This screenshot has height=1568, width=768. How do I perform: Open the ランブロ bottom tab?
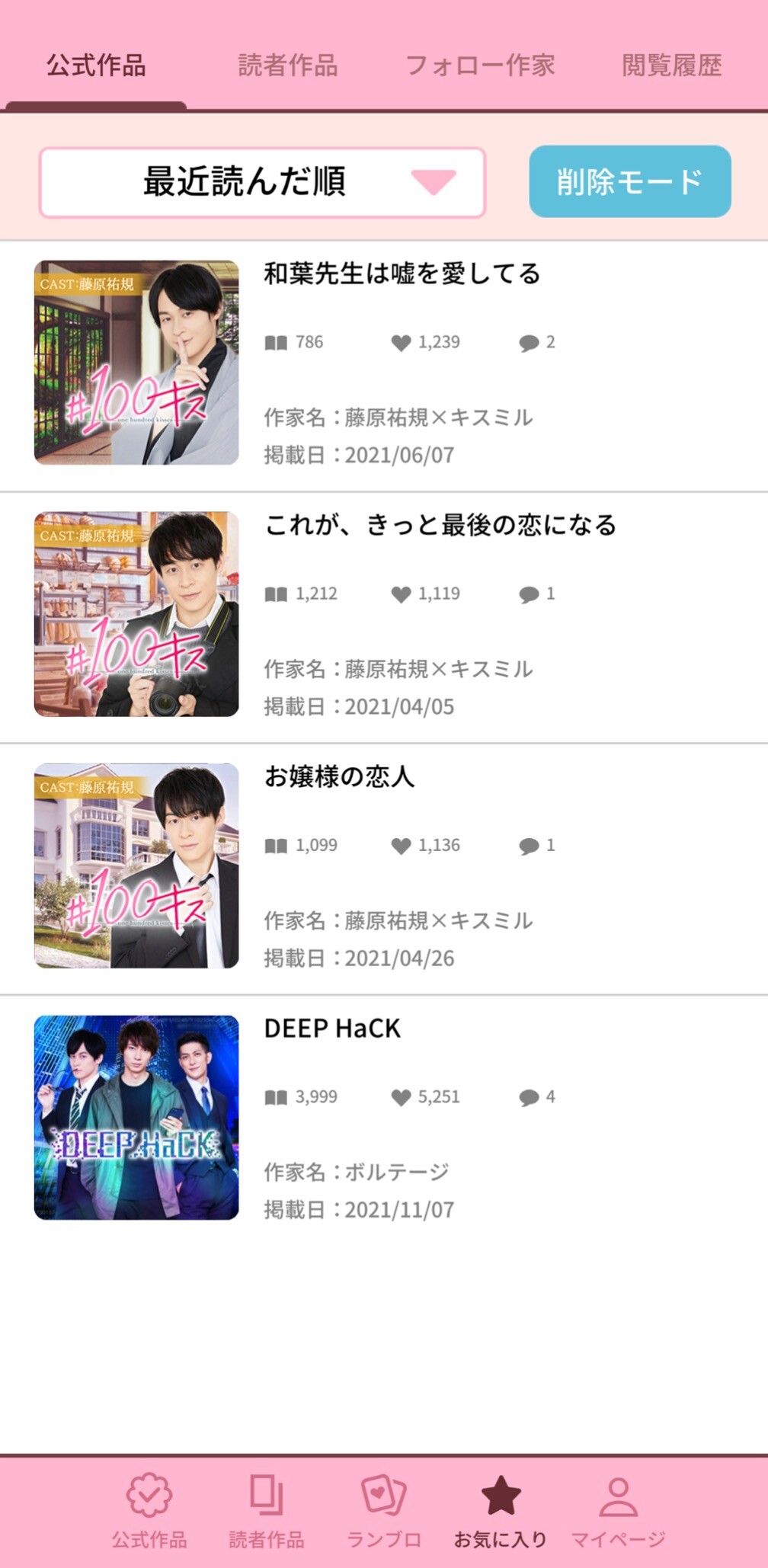pyautogui.click(x=384, y=1512)
